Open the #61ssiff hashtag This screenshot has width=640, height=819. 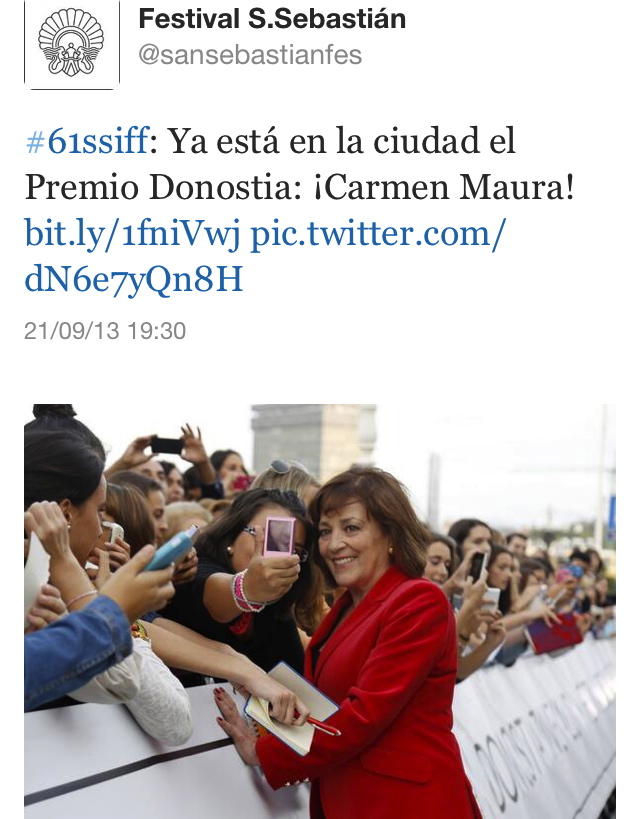click(x=87, y=143)
